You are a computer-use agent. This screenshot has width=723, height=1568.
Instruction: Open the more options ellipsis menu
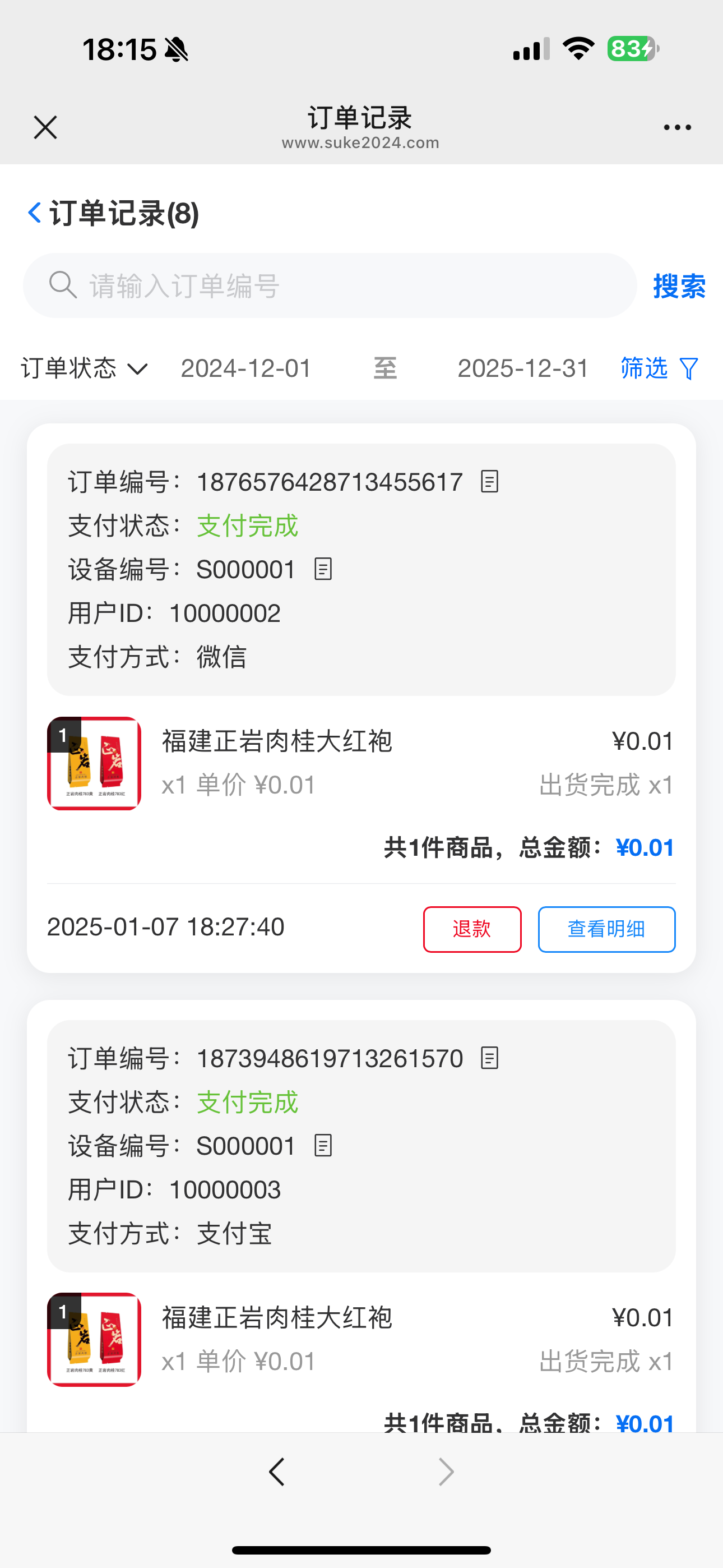tap(678, 127)
